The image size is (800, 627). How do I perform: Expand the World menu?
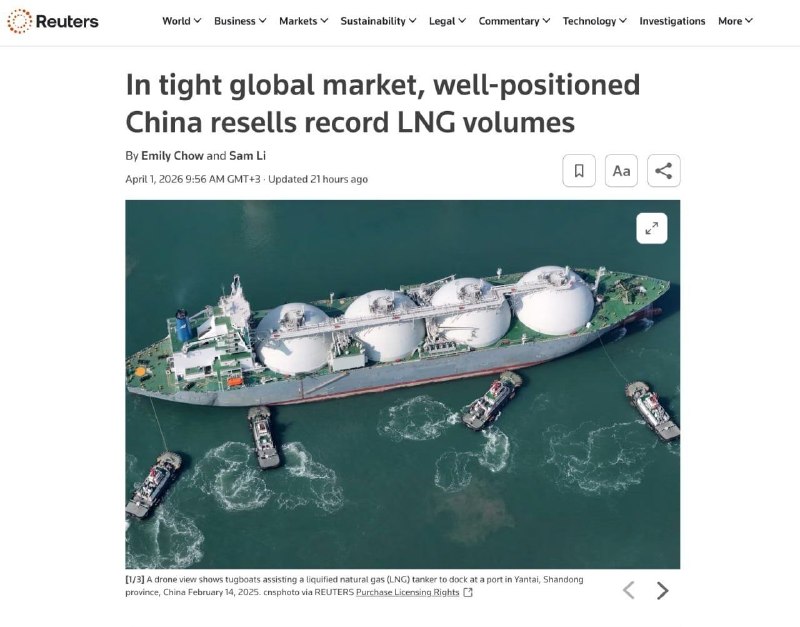coord(181,21)
